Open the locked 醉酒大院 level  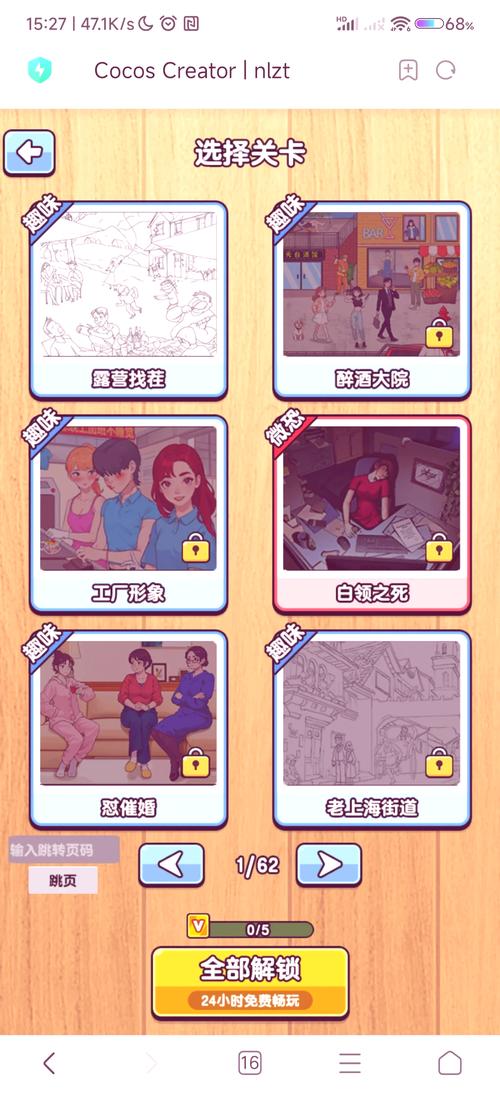click(x=372, y=299)
